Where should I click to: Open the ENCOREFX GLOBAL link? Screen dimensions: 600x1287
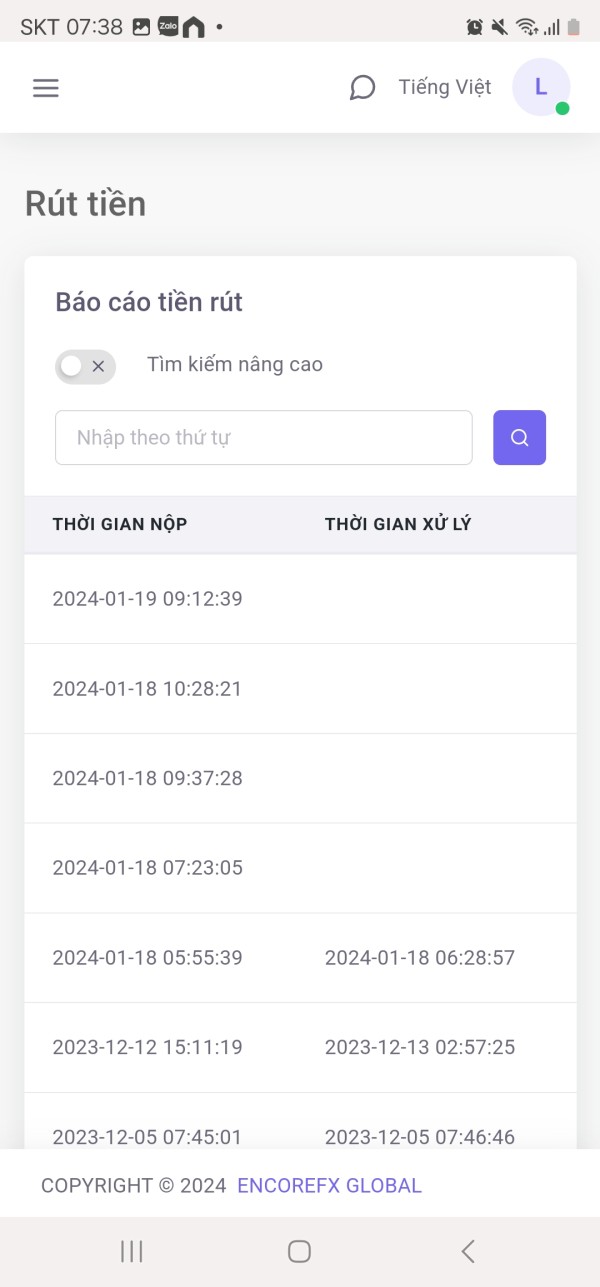(329, 1186)
